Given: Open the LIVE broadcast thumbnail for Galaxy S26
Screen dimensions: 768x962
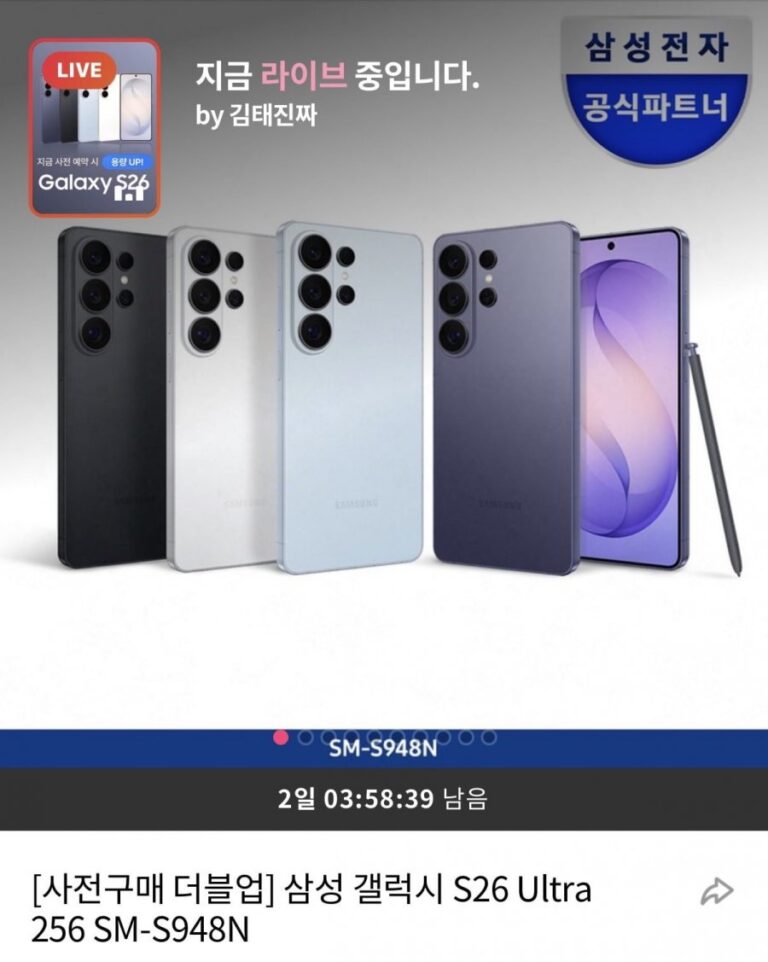Looking at the screenshot, I should click(x=95, y=127).
